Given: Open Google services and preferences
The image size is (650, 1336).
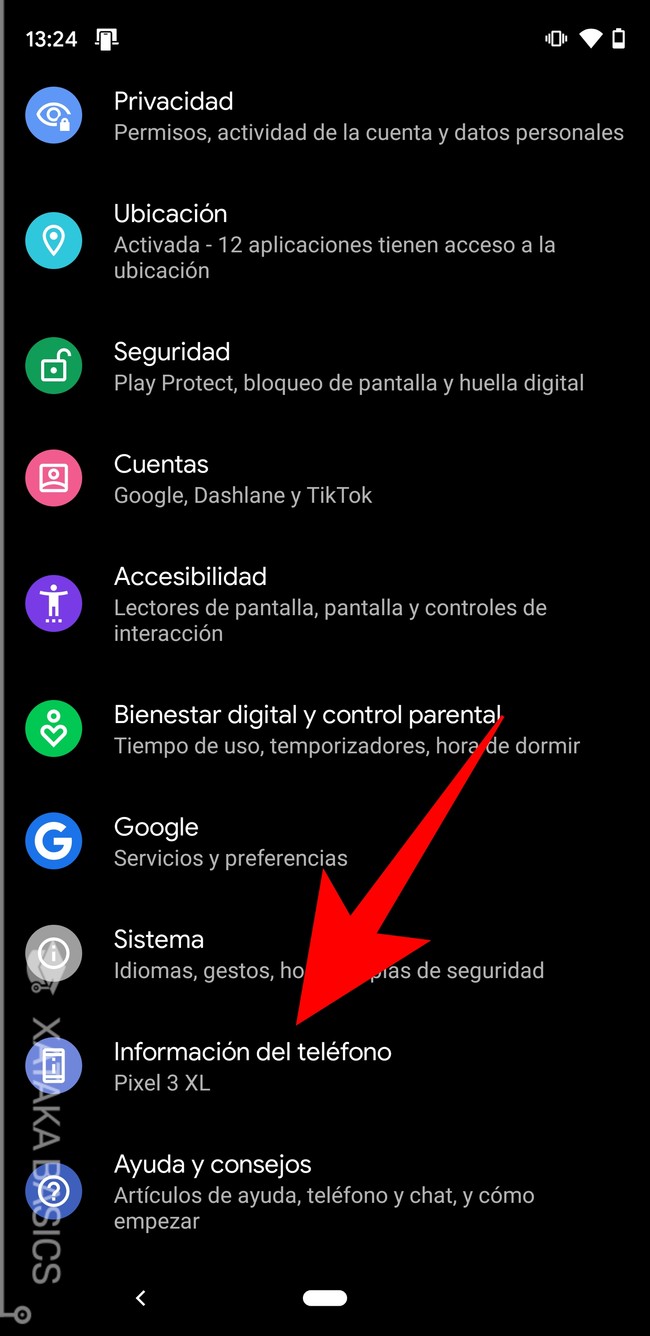Looking at the screenshot, I should tap(325, 842).
